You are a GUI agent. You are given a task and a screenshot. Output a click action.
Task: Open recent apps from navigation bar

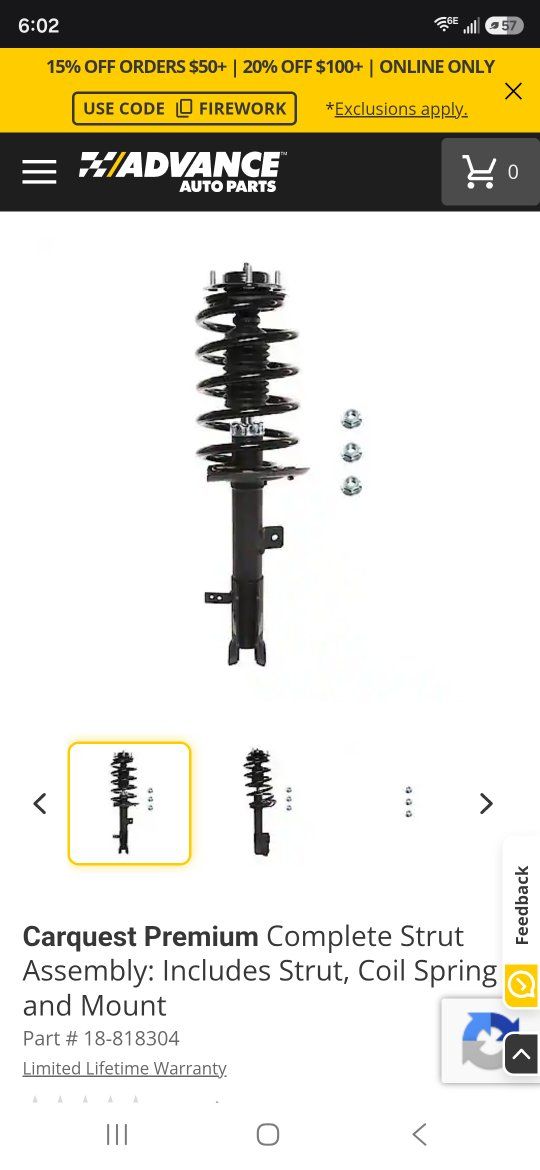(x=117, y=1134)
